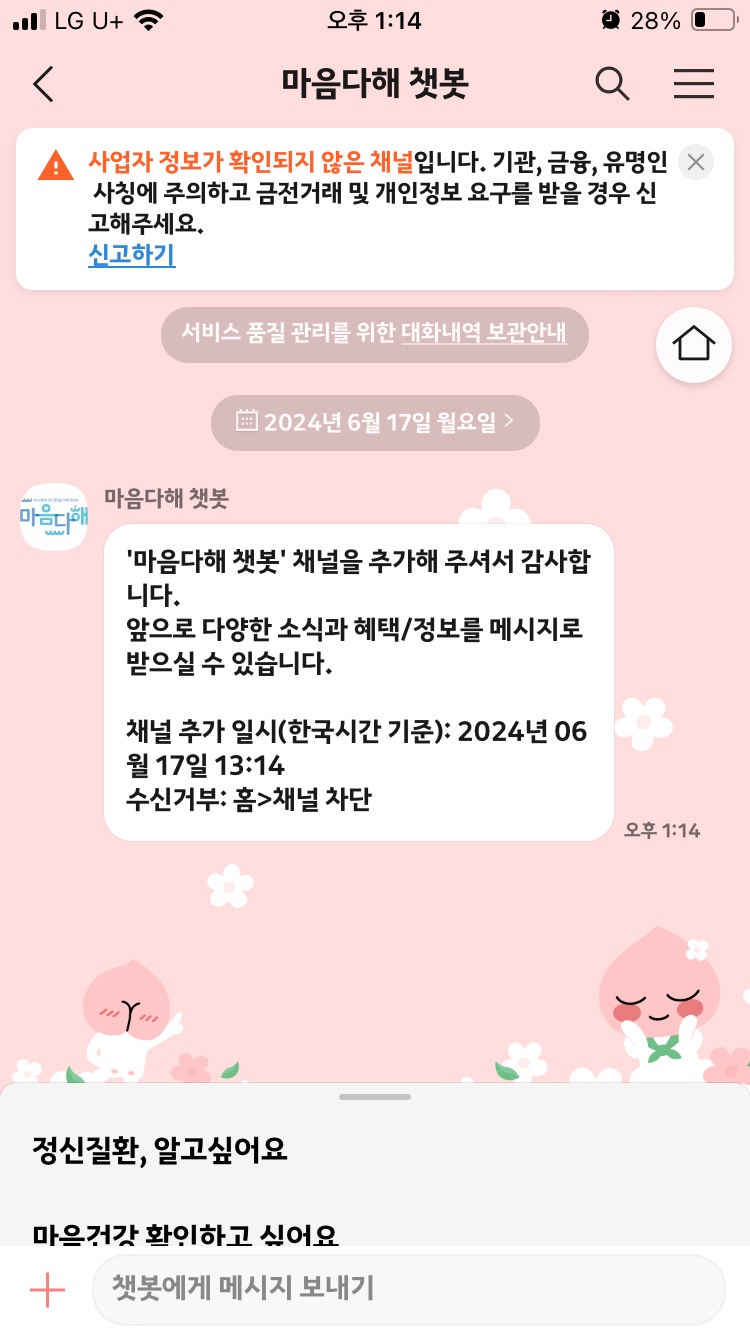View the 마음다해 챗봇 profile picture
750x1334 pixels.
coord(54,517)
